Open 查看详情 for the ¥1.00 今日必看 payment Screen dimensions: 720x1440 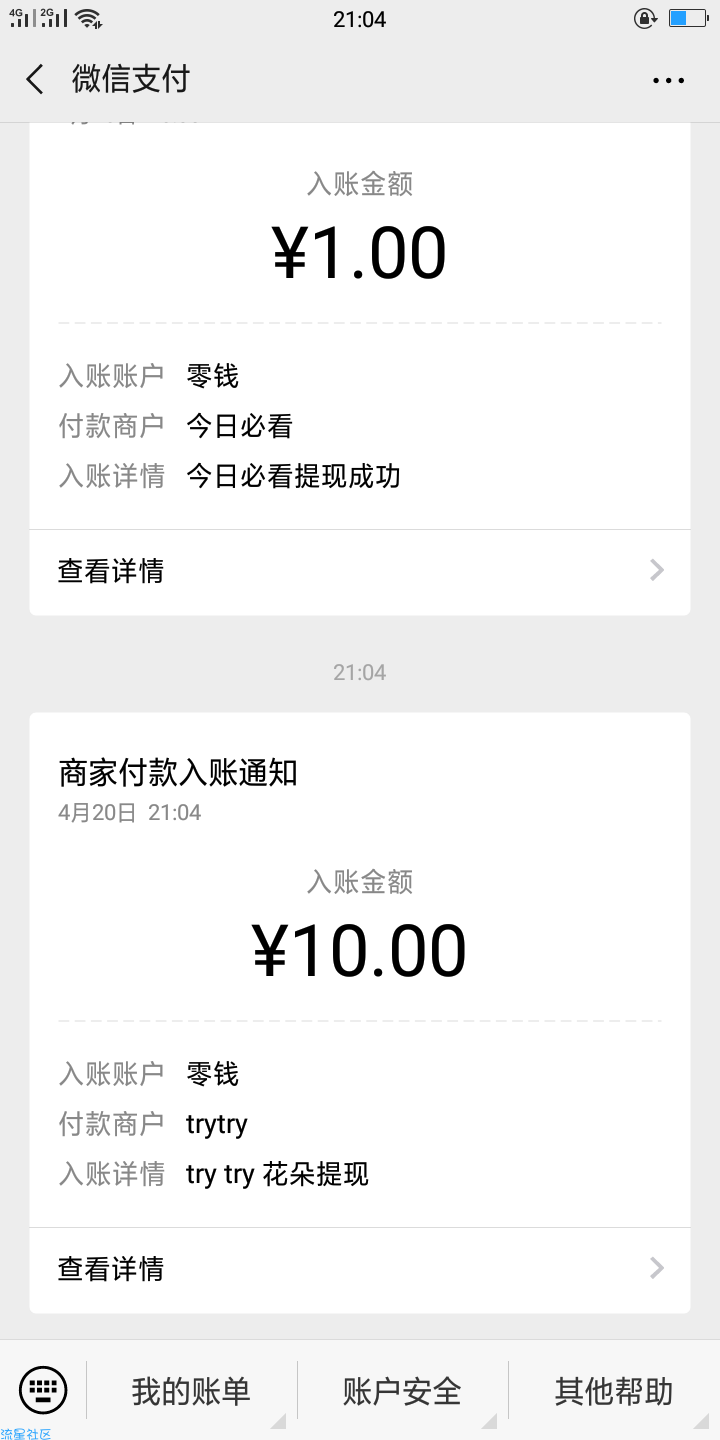click(360, 571)
